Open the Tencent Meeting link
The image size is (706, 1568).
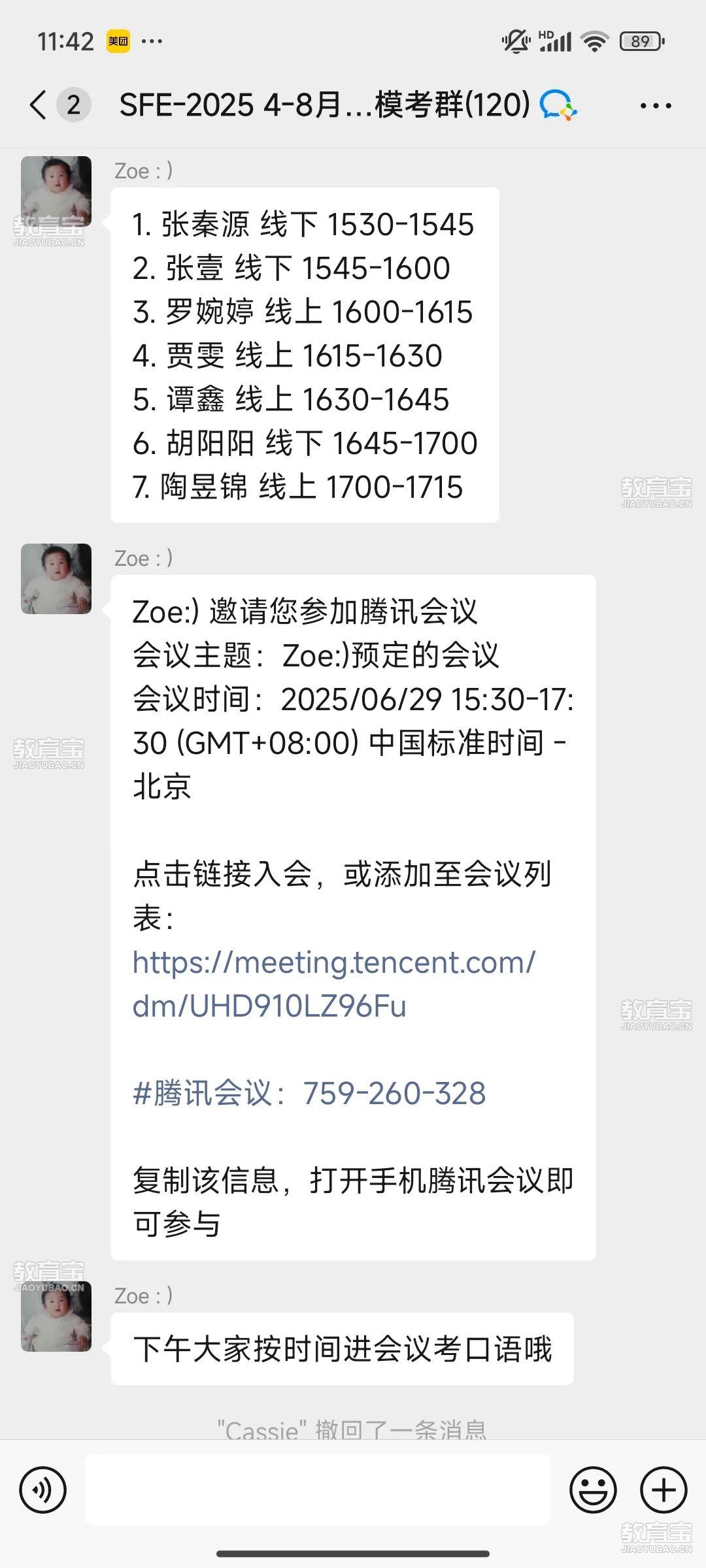(x=333, y=984)
